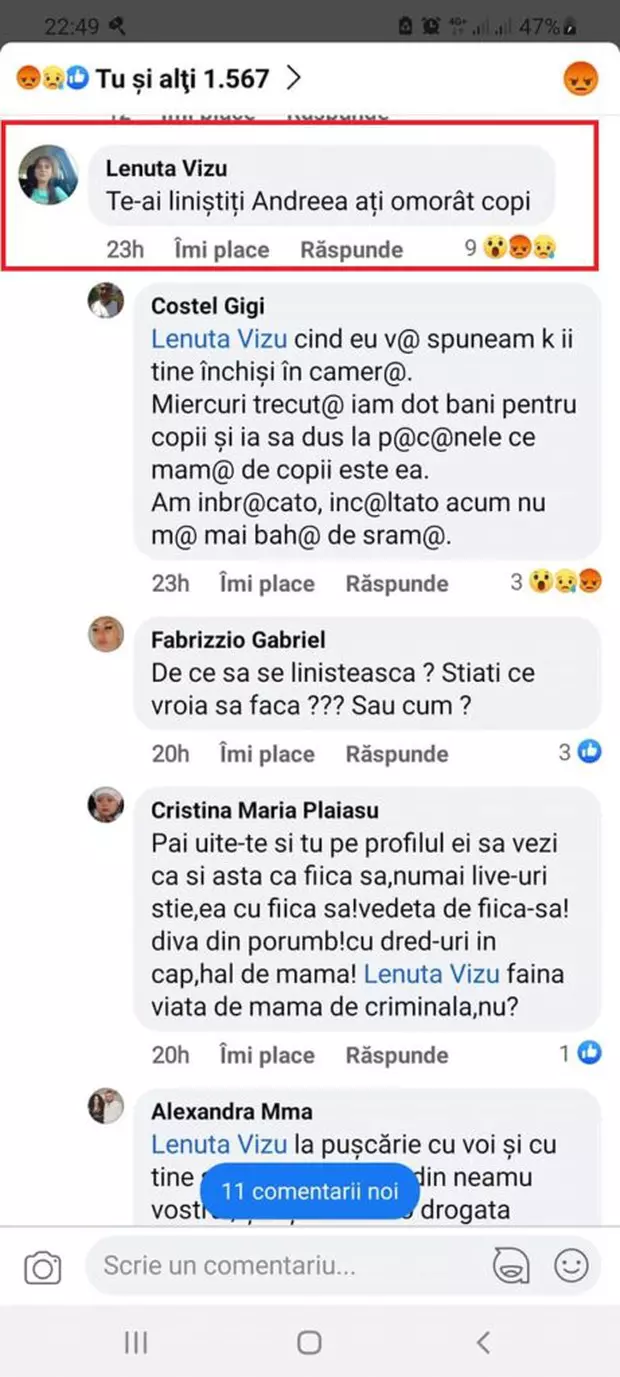Go back with the system back button
The image size is (620, 1377).
[483, 1343]
